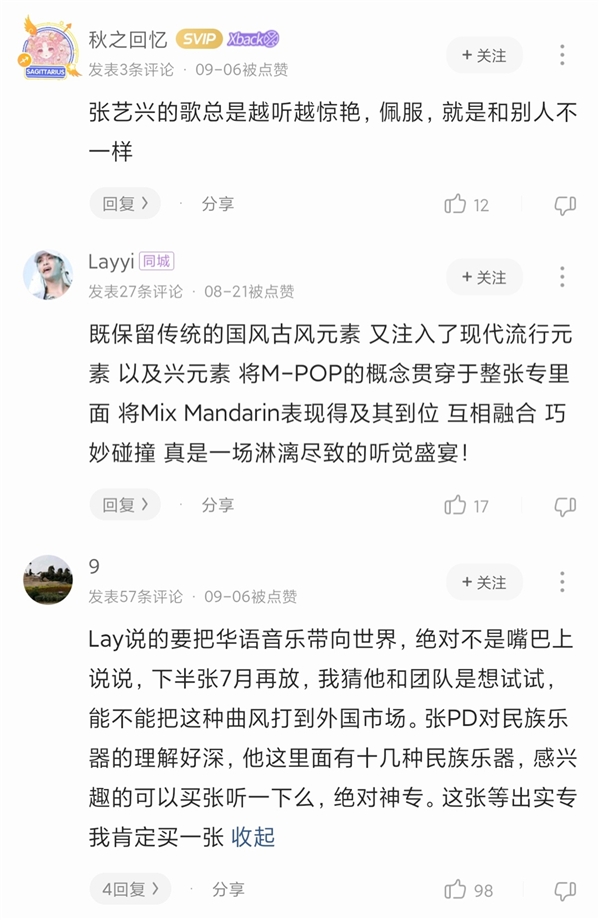
Task: Like 秋之回忆's comment with 12 likes
Action: pos(456,204)
